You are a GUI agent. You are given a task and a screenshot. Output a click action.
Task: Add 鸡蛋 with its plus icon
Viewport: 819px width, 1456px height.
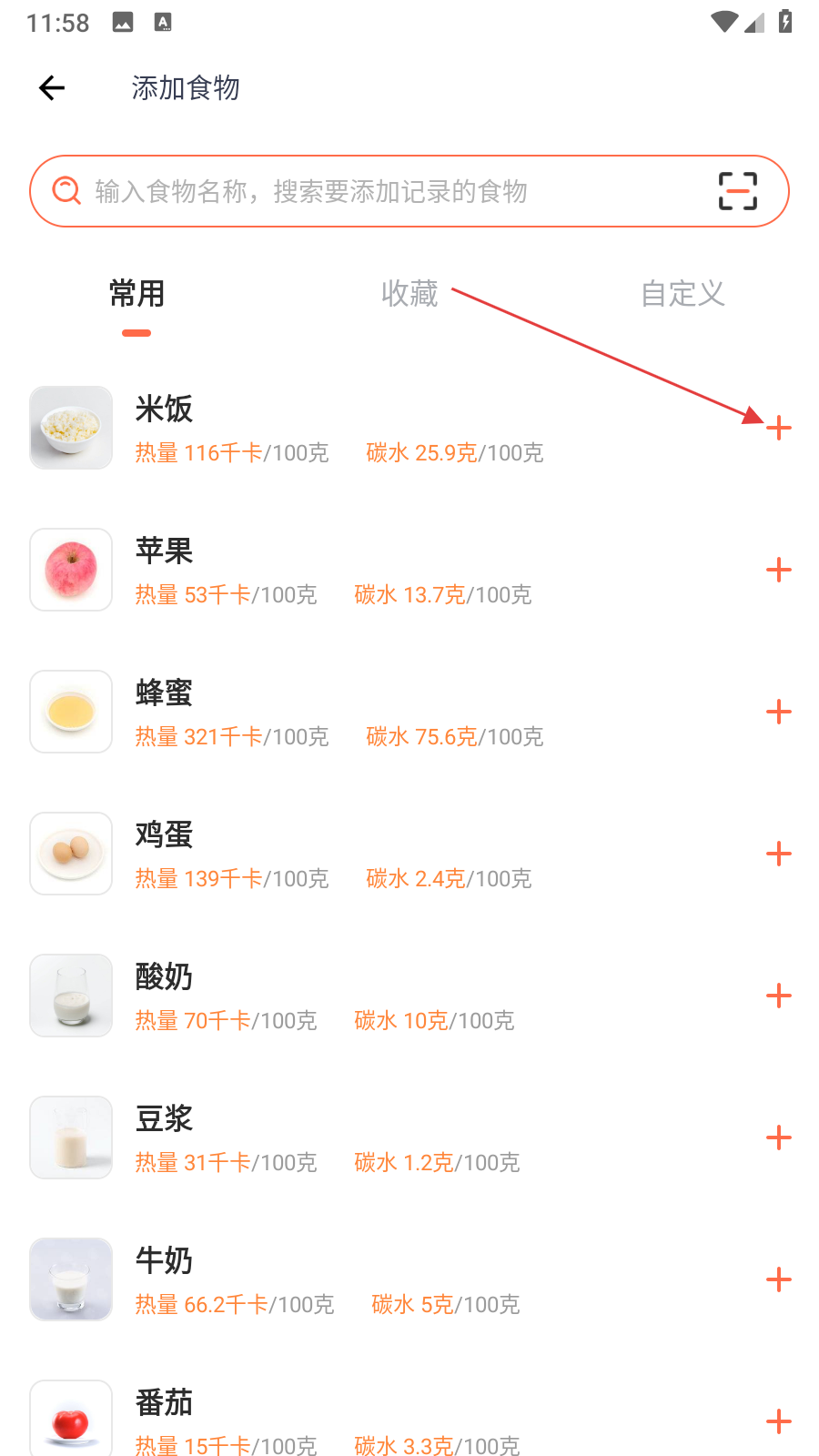[x=779, y=854]
